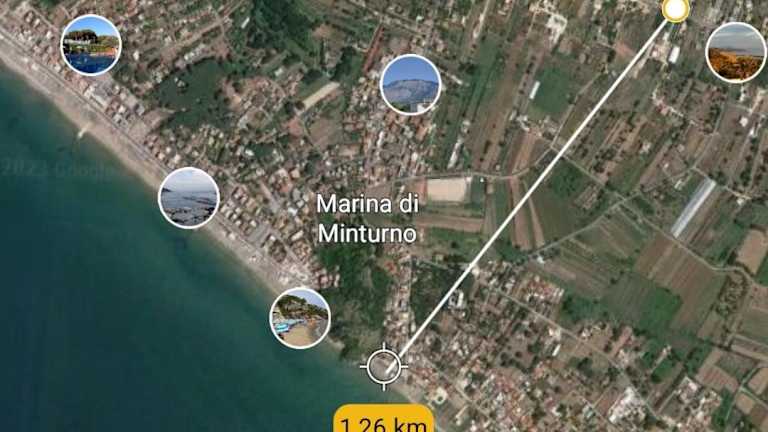Tap the crosshair measurement target
This screenshot has height=432, width=768.
coord(384,366)
